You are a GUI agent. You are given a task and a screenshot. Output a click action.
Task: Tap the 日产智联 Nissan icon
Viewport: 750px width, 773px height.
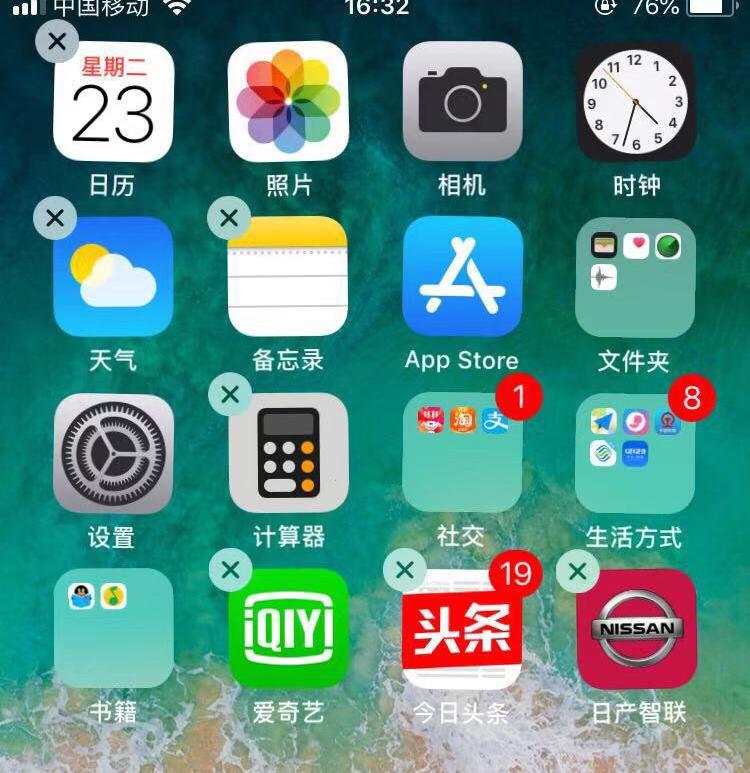click(636, 630)
